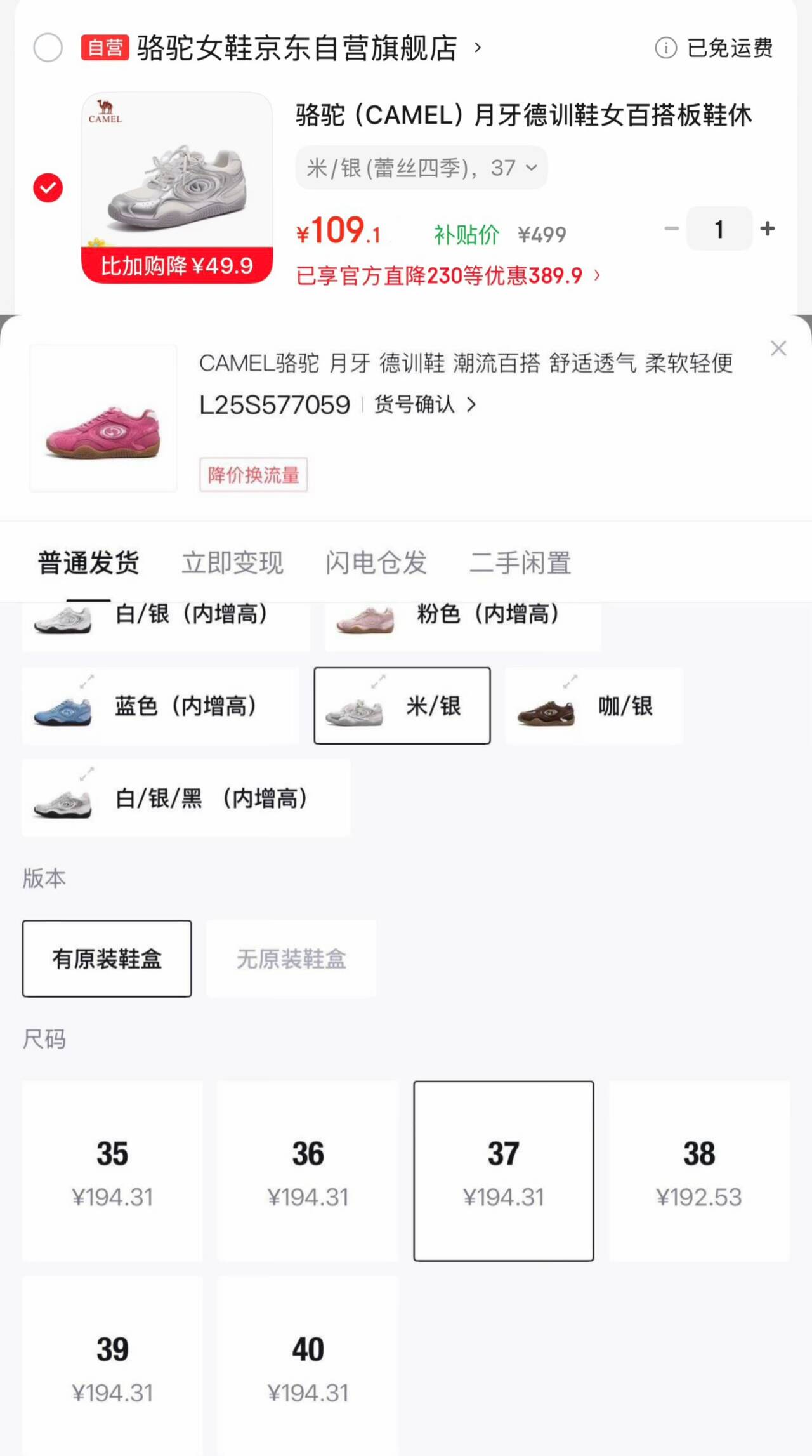
Task: Expand the 米/银(蕾丝四季), 37 spec dropdown
Action: [x=421, y=168]
